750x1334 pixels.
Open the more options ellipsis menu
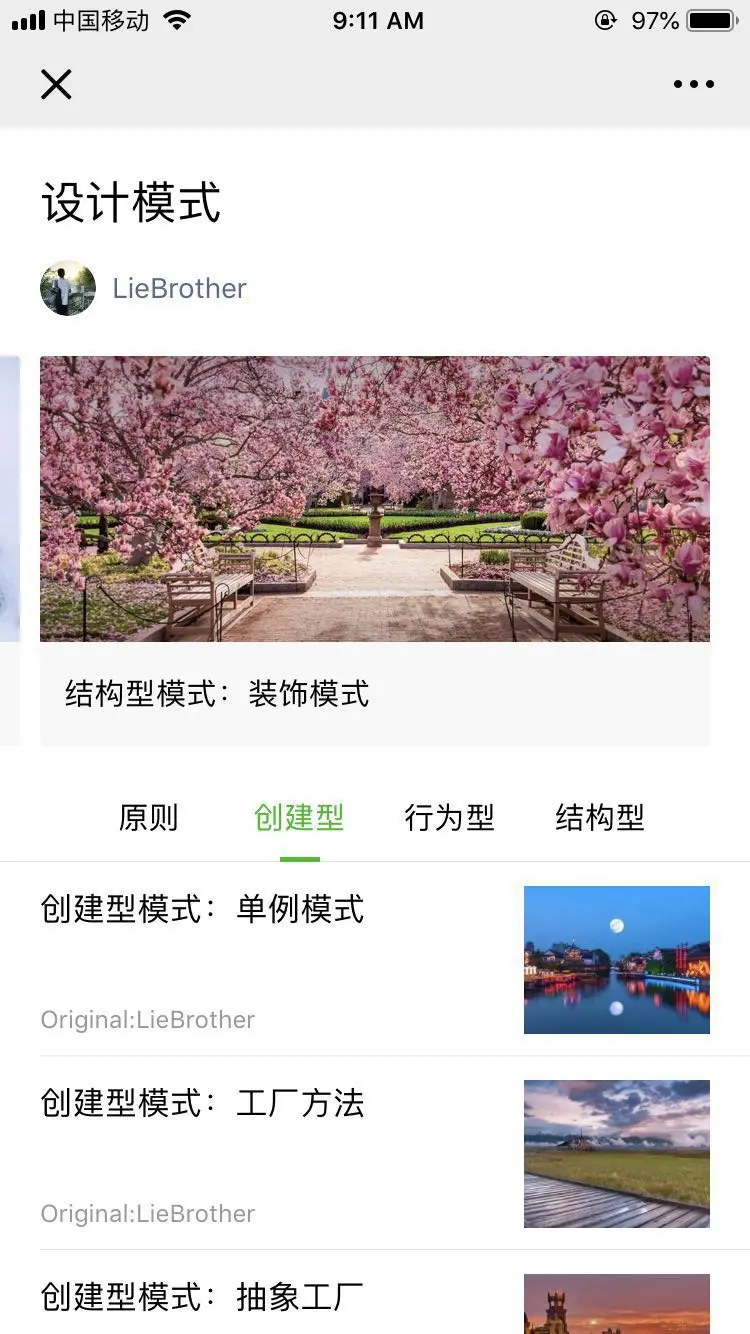coord(693,84)
